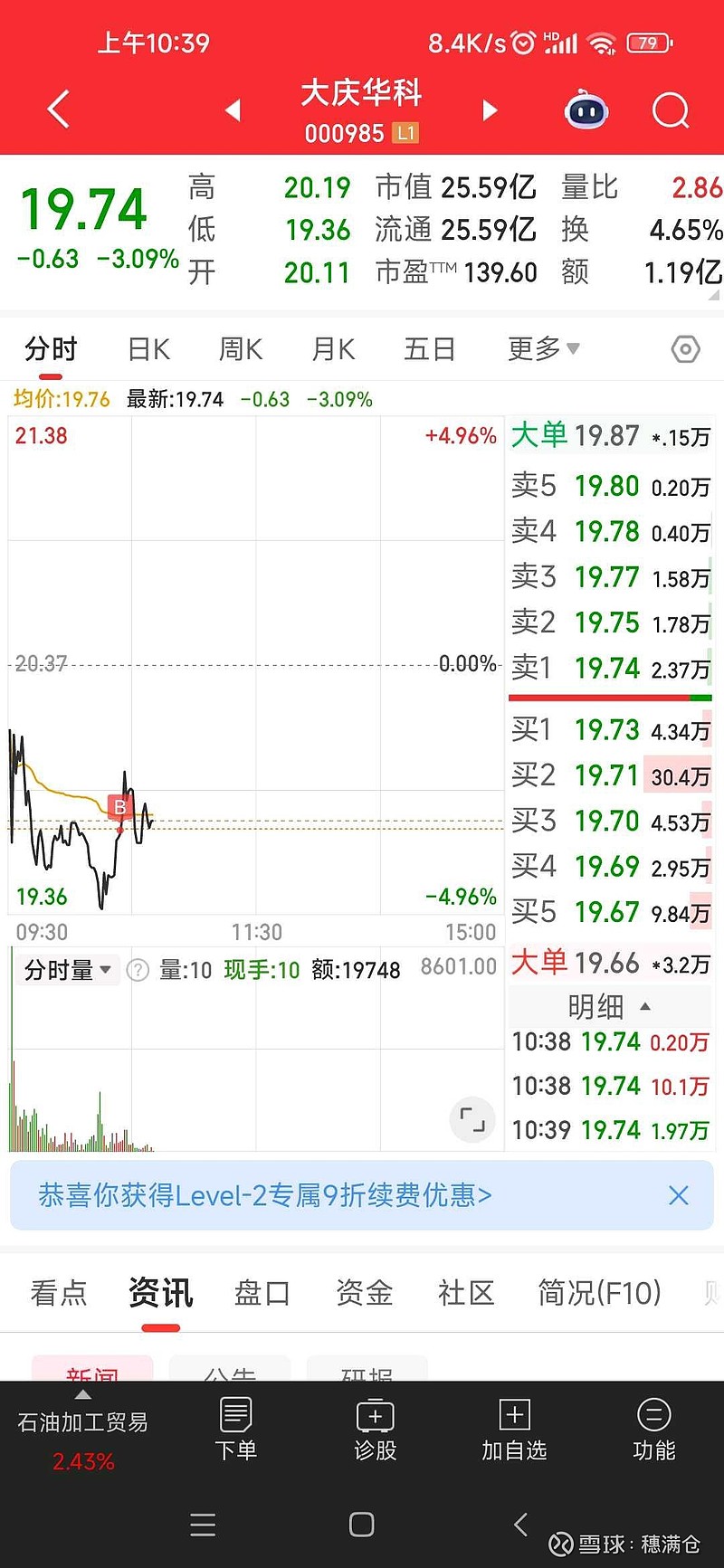Open the 功能 menu
Viewport: 724px width, 1568px height.
[x=654, y=1430]
